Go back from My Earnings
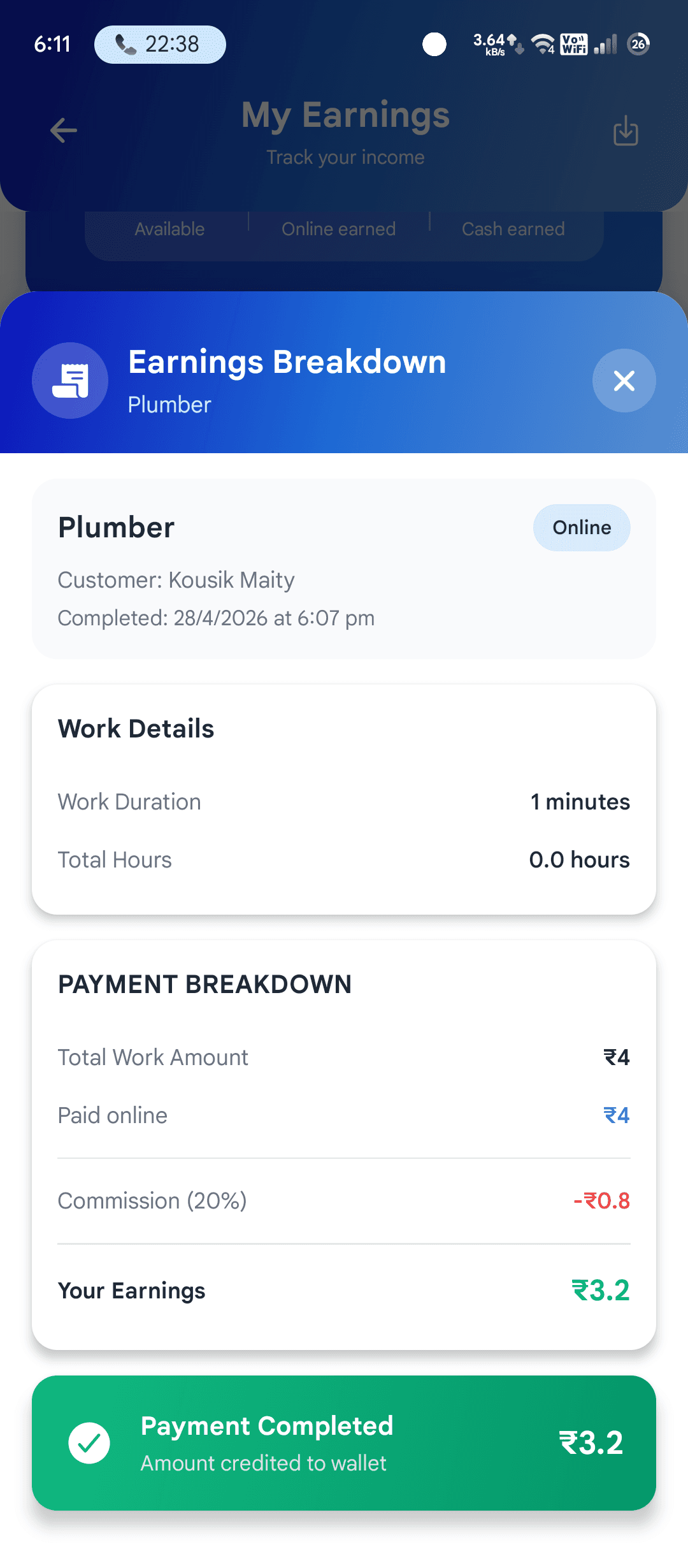Viewport: 688px width, 1568px height. 64,131
